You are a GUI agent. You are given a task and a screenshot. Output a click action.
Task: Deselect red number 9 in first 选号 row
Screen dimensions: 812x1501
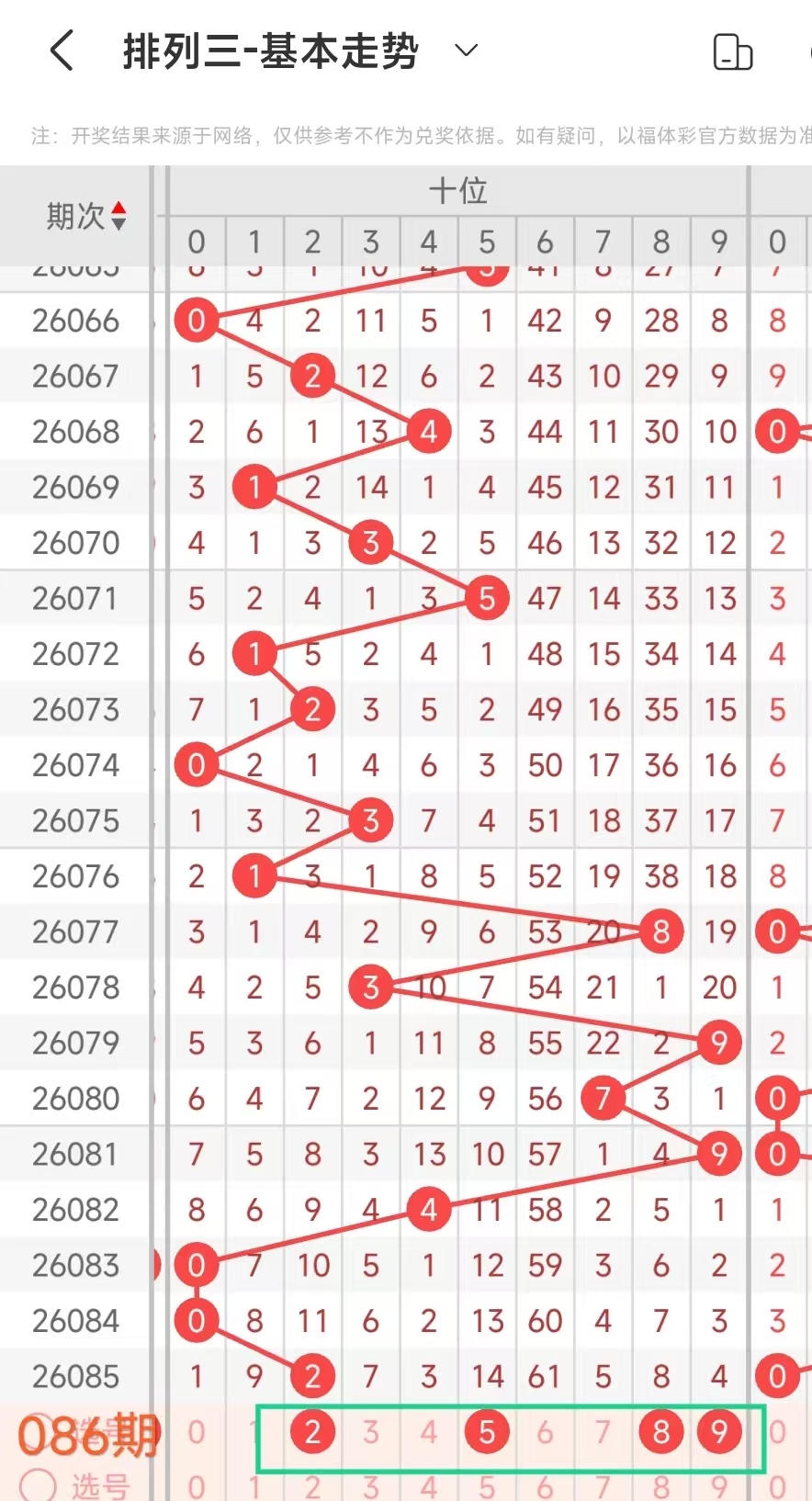[718, 1431]
